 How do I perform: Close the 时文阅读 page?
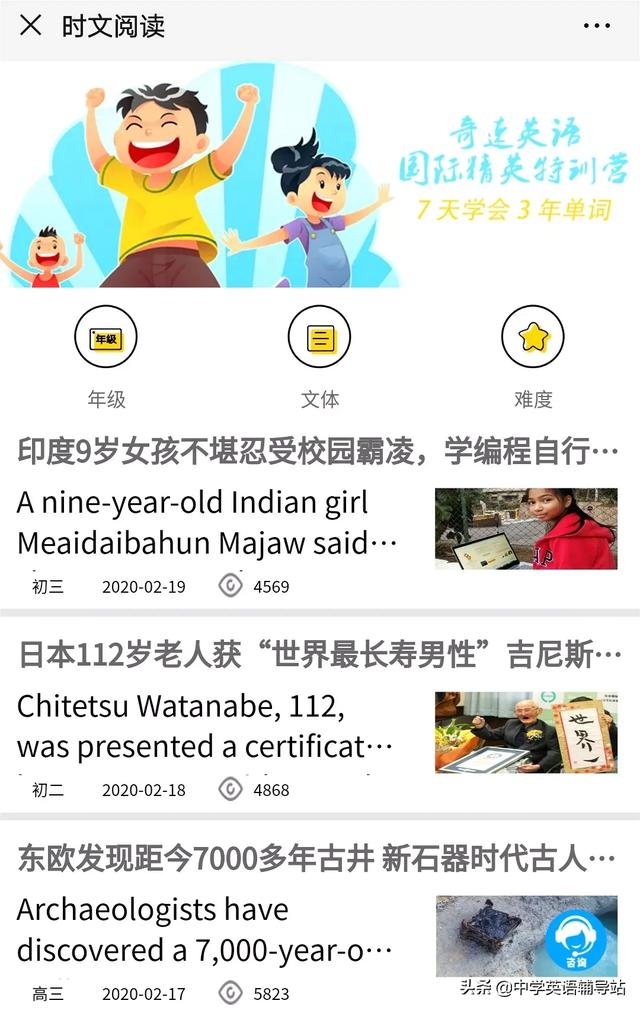[31, 26]
